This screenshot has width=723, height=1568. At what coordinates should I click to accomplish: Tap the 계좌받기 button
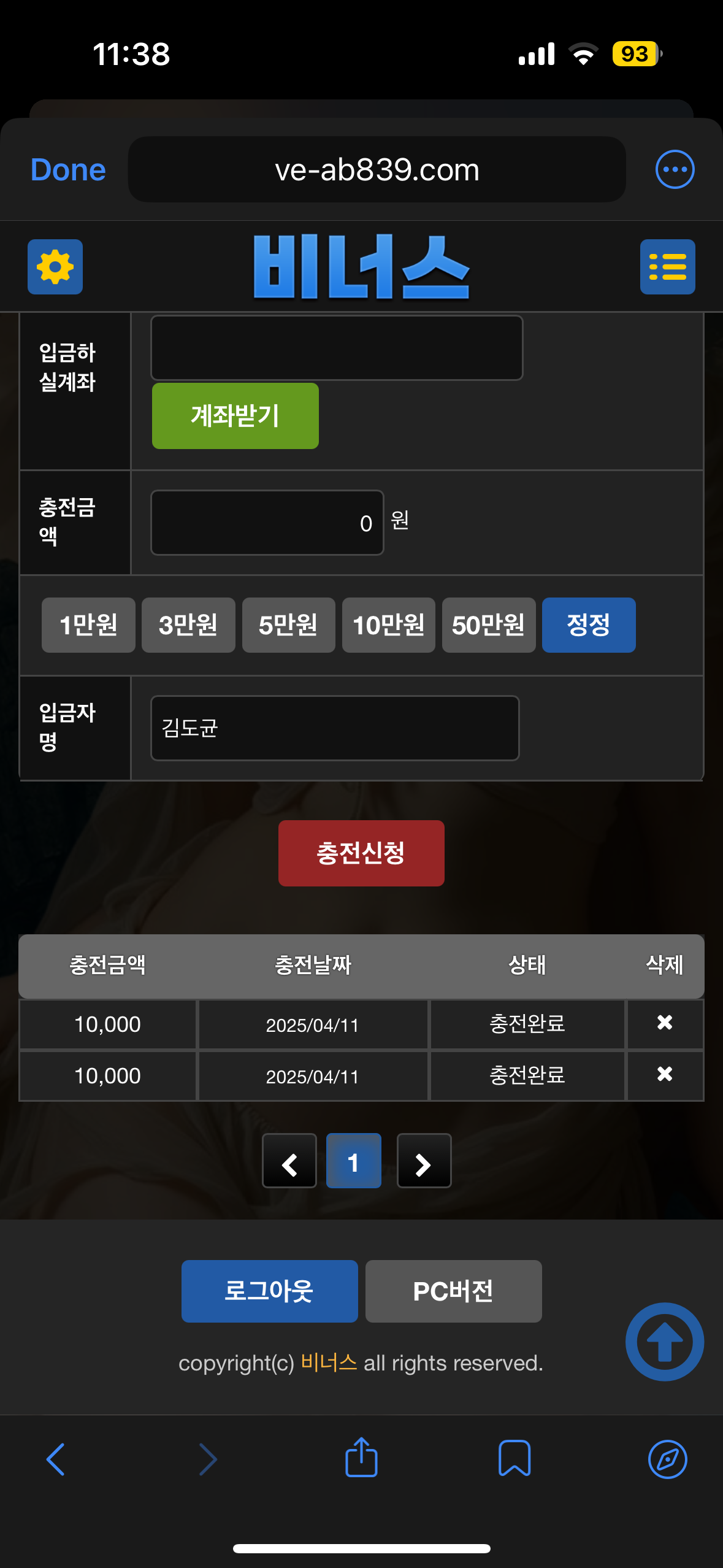(x=235, y=416)
